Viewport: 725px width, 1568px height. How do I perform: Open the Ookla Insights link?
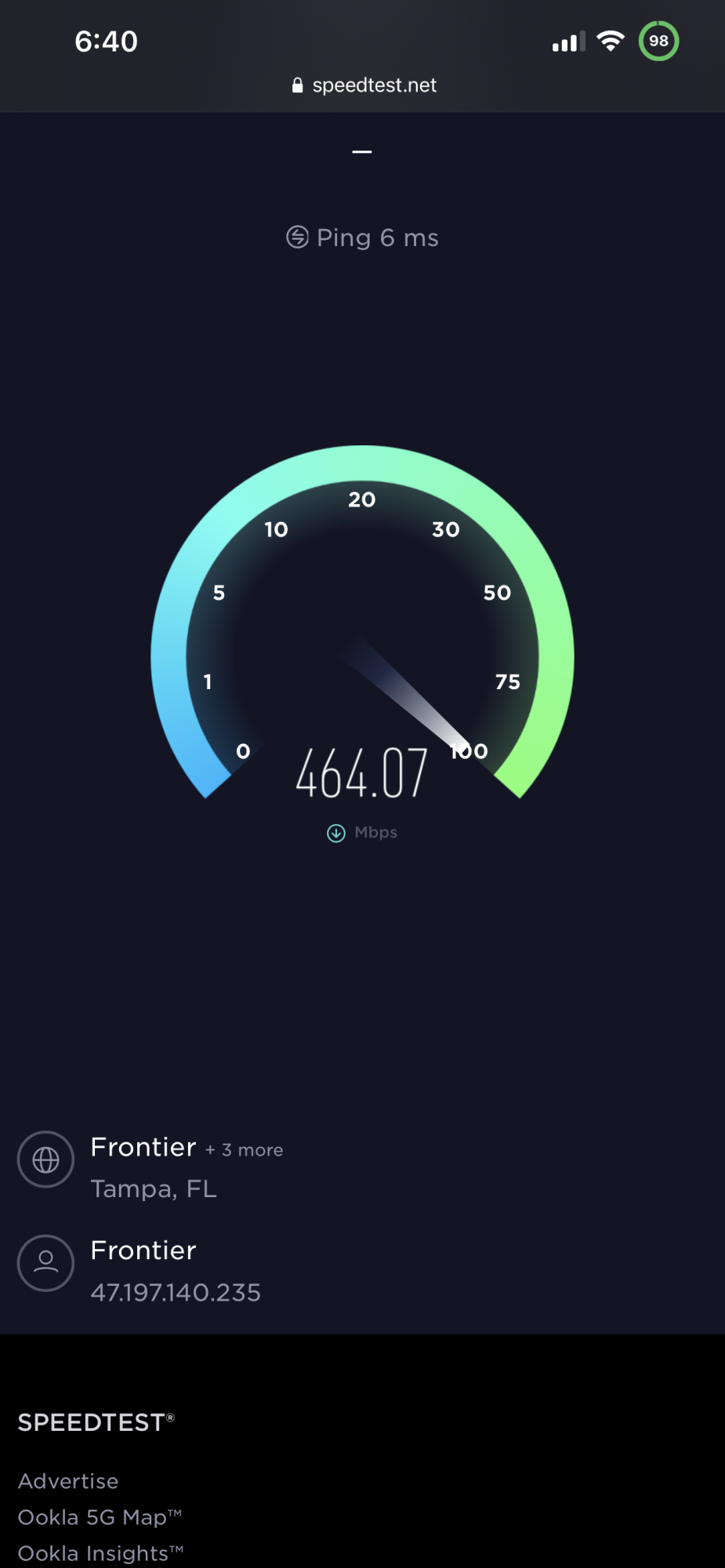click(100, 1553)
